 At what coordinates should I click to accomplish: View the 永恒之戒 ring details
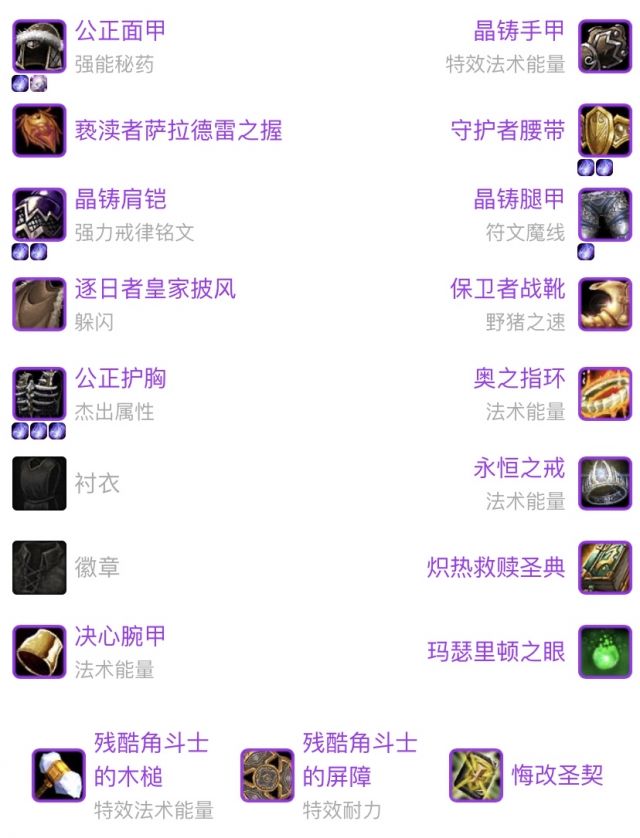519,469
